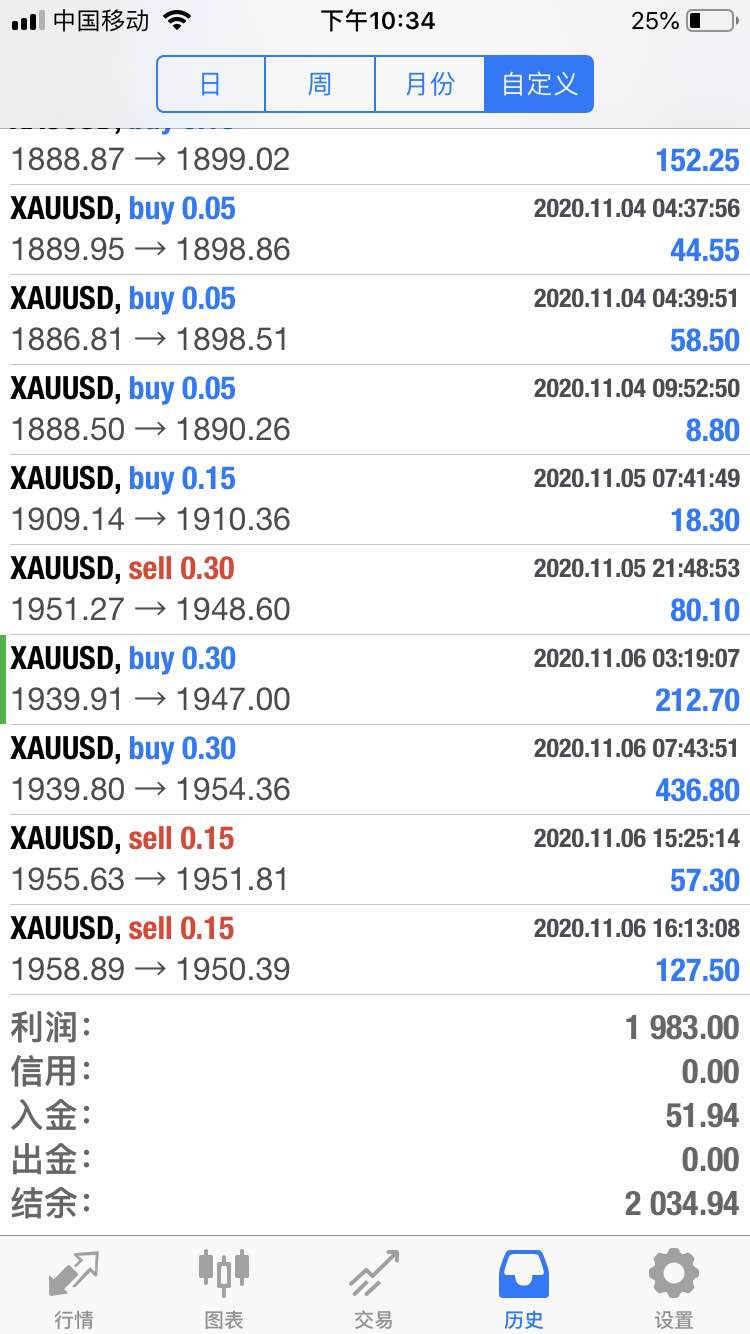
Task: Switch to the 日 (day) period filter
Action: 211,84
